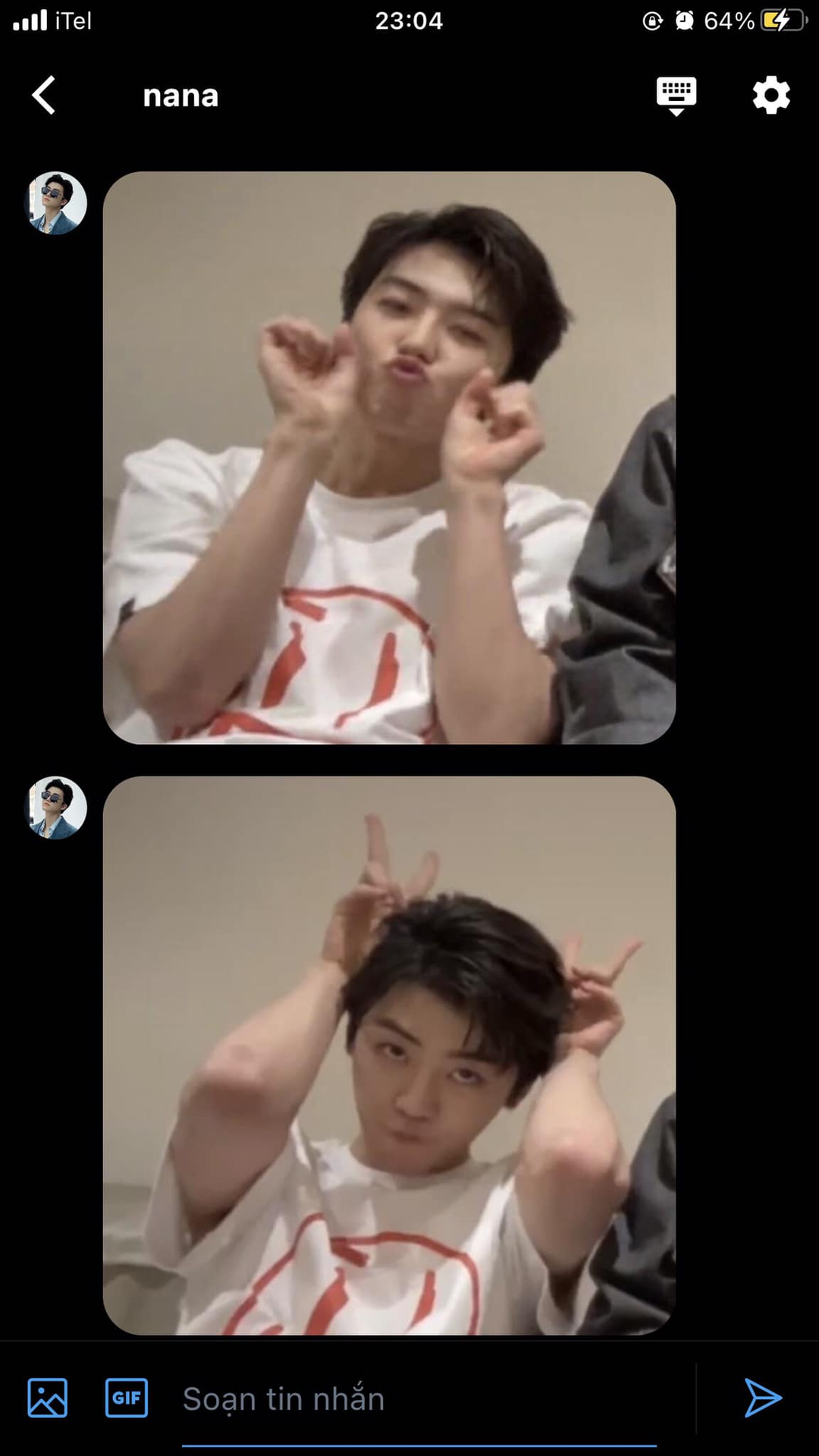Viewport: 819px width, 1456px height.
Task: Hide the keyboard with the keyboard icon
Action: [x=676, y=96]
